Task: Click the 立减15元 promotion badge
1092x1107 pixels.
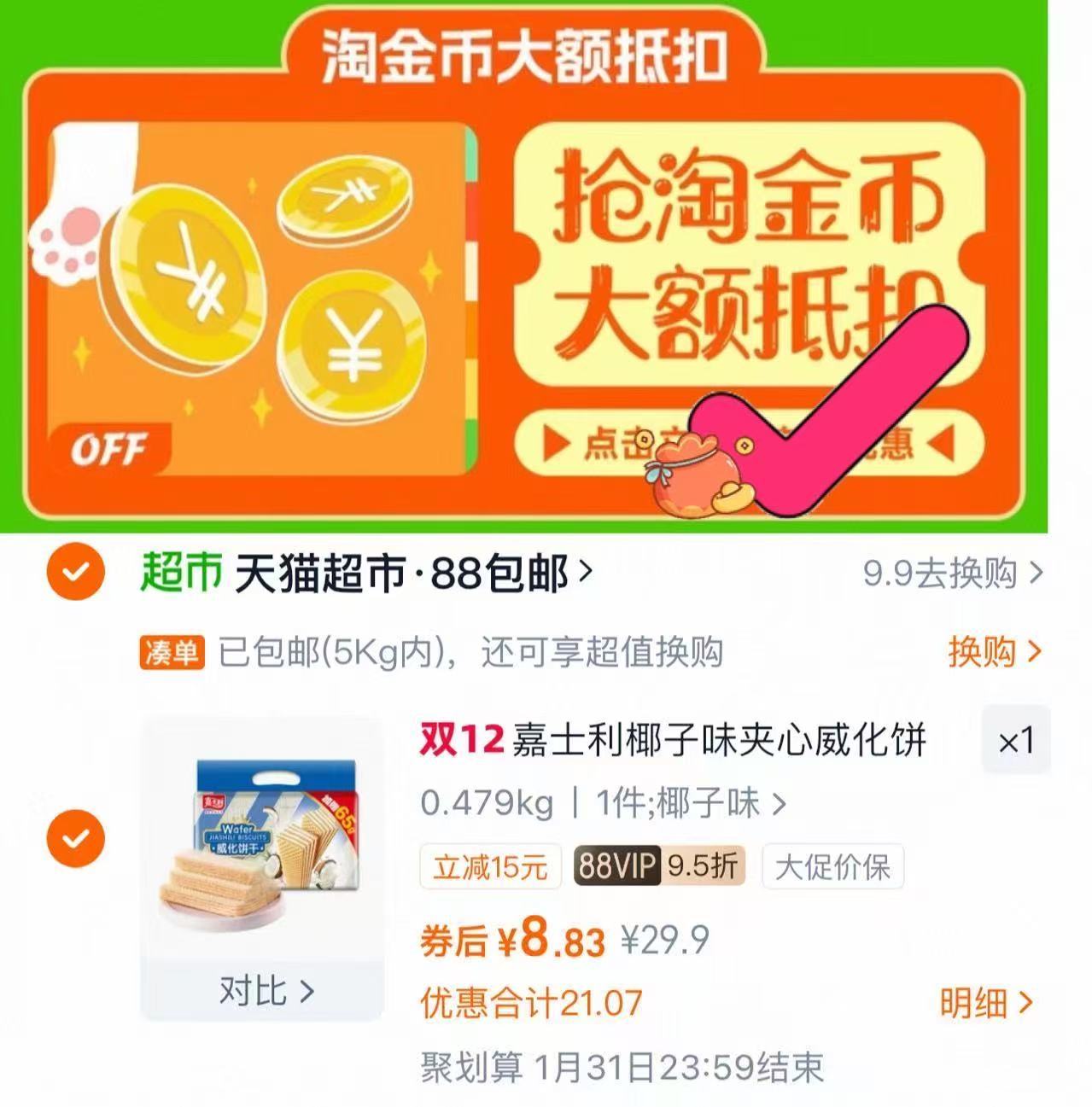Action: pyautogui.click(x=489, y=867)
